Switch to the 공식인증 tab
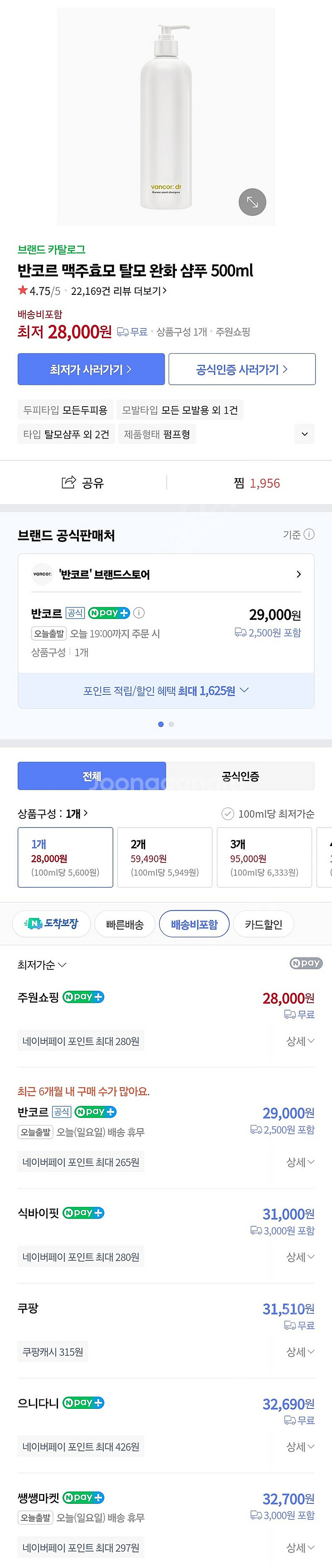Screen dimensions: 332x1568 pos(240,776)
